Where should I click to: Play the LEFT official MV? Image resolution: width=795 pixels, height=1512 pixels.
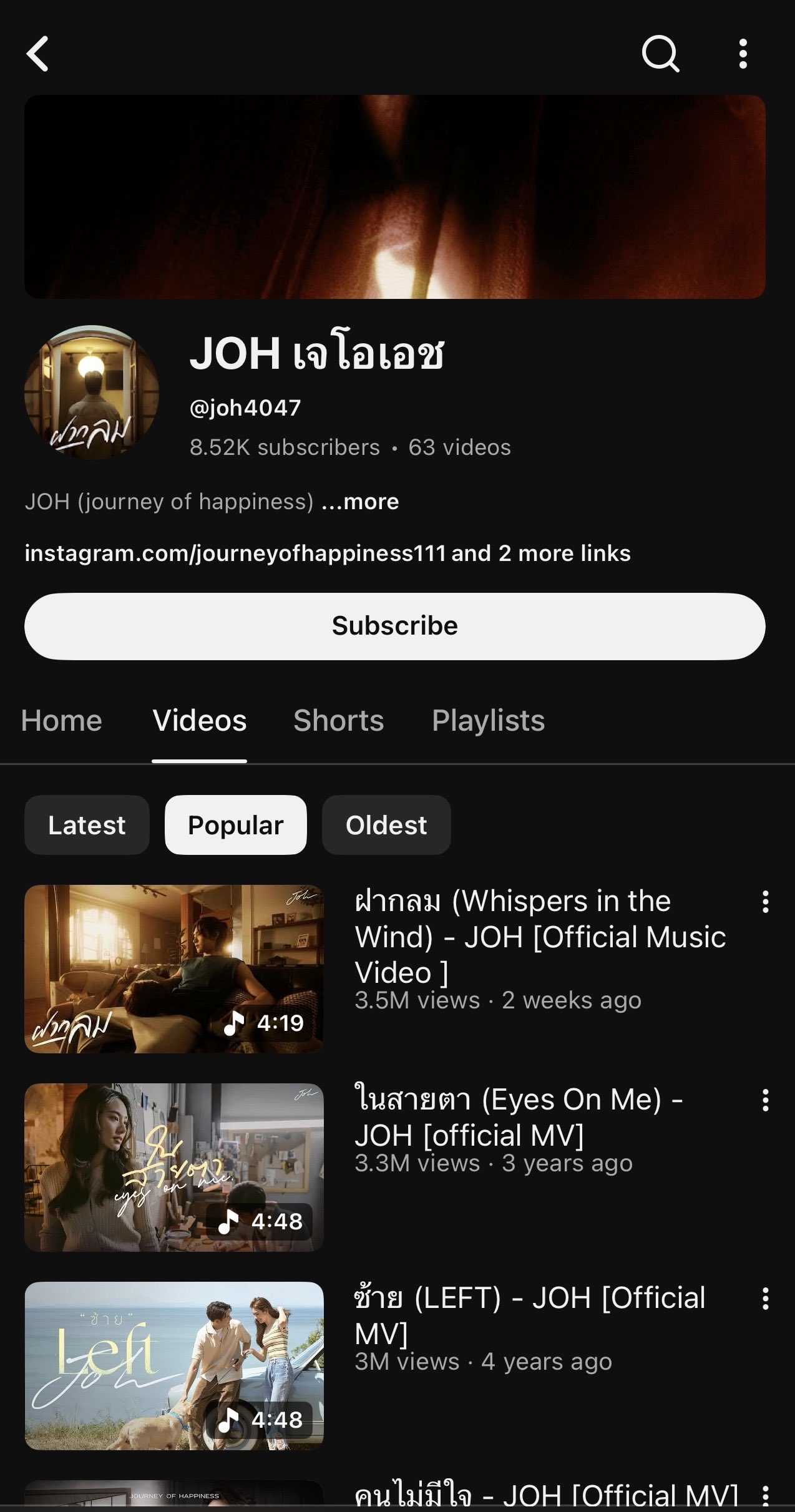[174, 1365]
